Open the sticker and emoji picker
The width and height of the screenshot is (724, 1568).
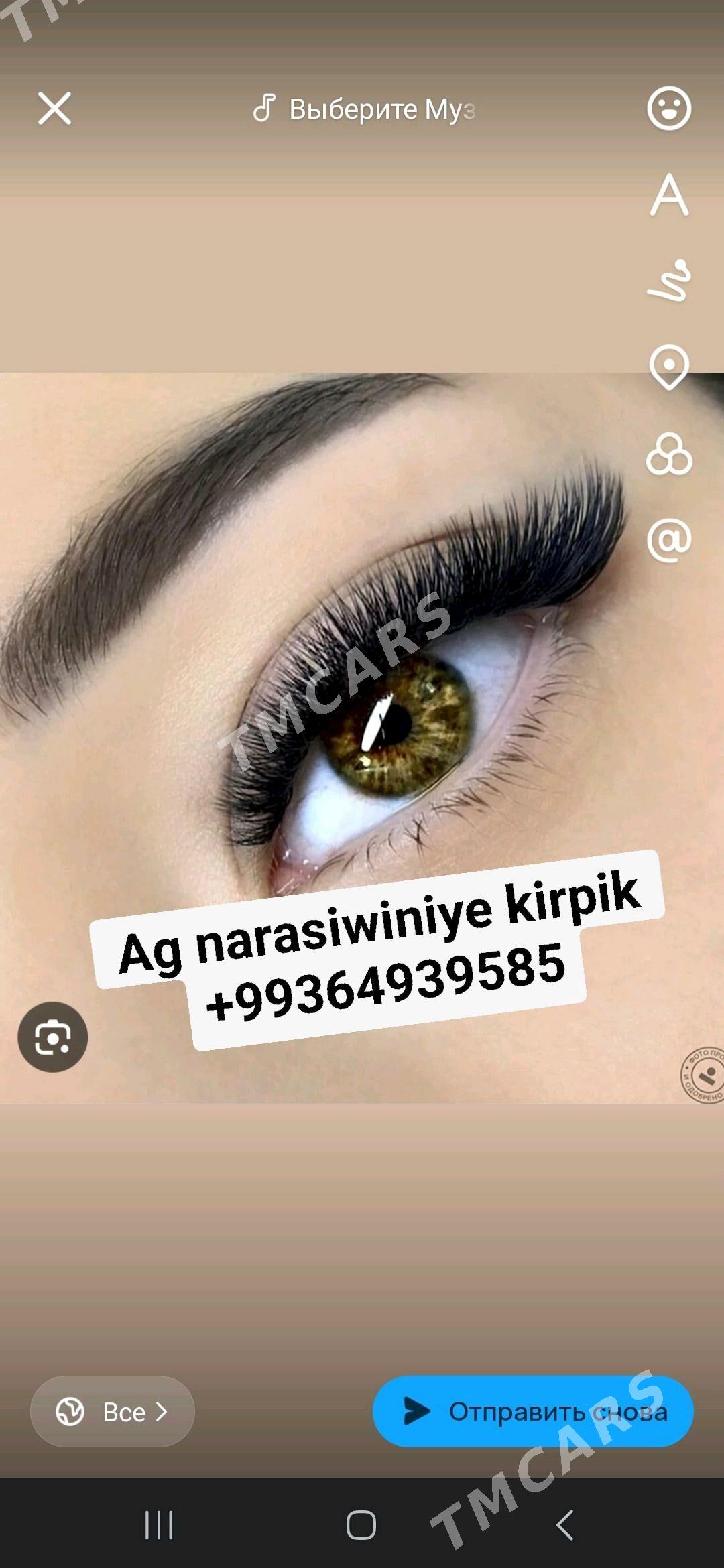pos(668,109)
